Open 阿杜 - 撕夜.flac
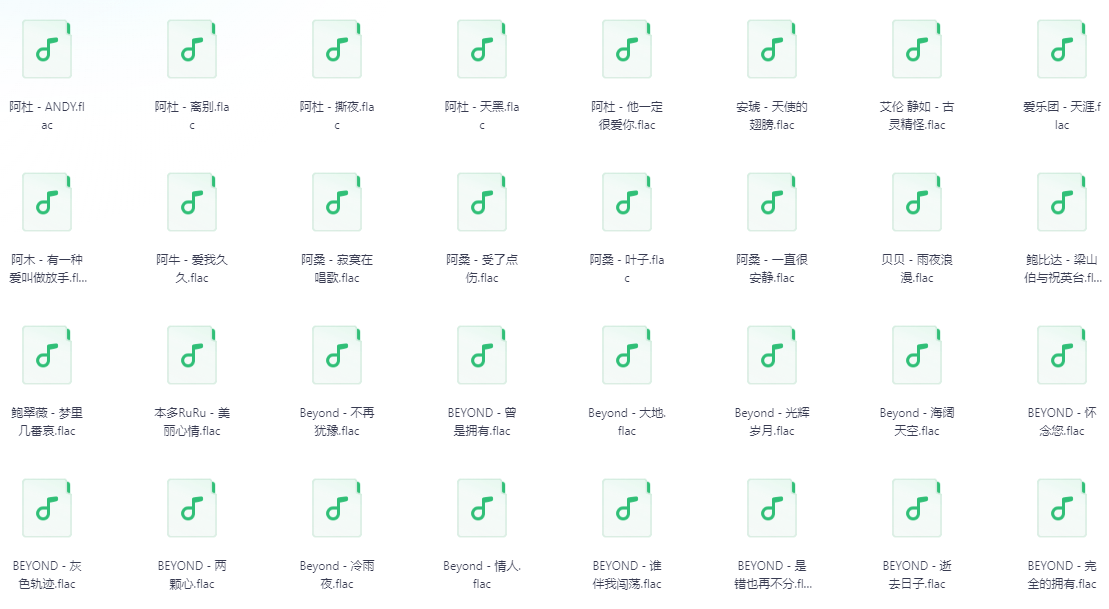This screenshot has width=1109, height=609. [337, 49]
